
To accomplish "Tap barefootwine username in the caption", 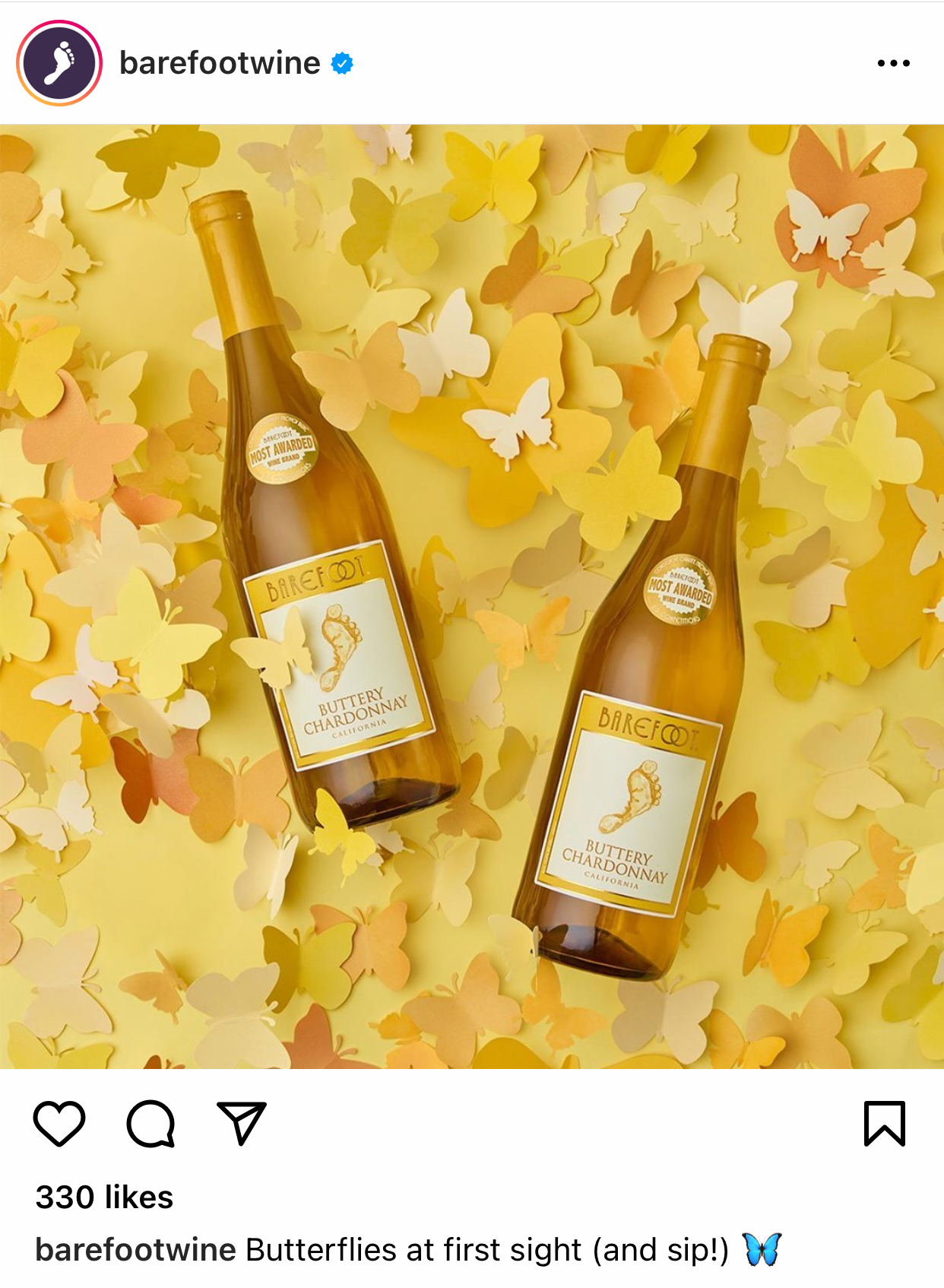I will (x=135, y=1251).
